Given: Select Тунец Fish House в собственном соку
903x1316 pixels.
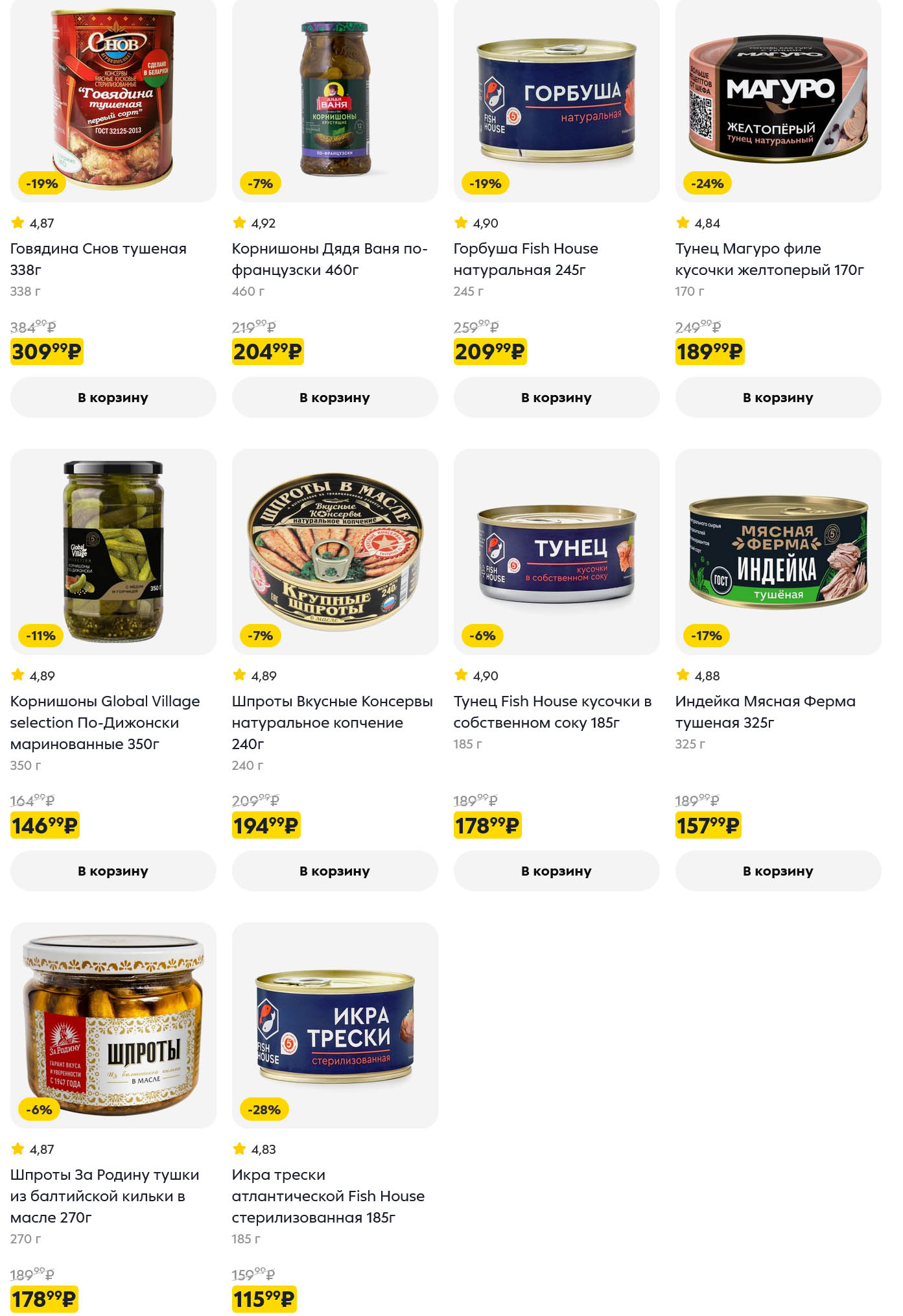Looking at the screenshot, I should tap(552, 712).
